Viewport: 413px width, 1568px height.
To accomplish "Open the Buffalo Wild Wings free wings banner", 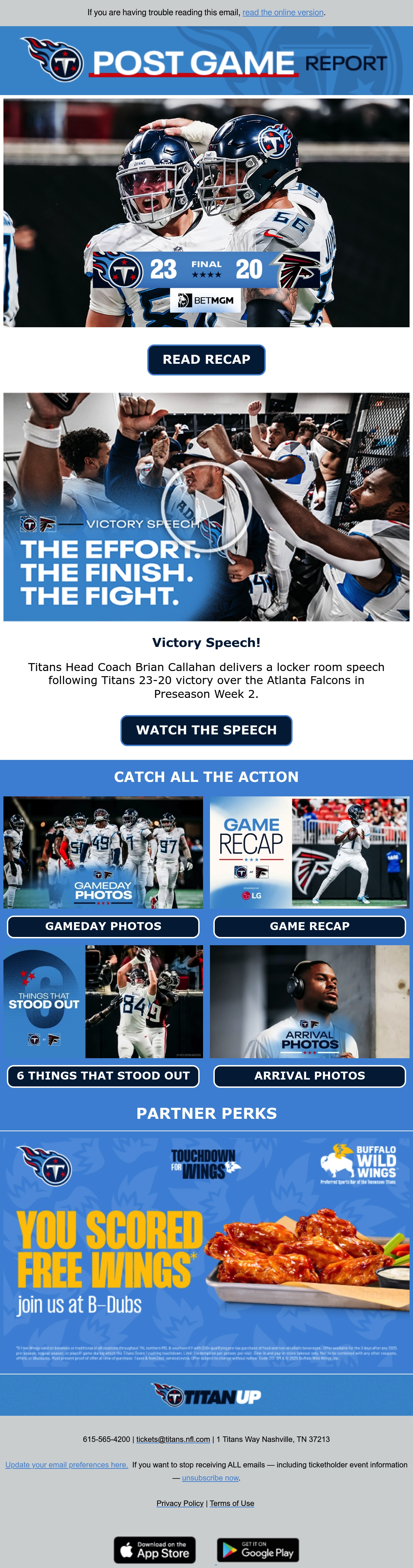I will pyautogui.click(x=206, y=1252).
